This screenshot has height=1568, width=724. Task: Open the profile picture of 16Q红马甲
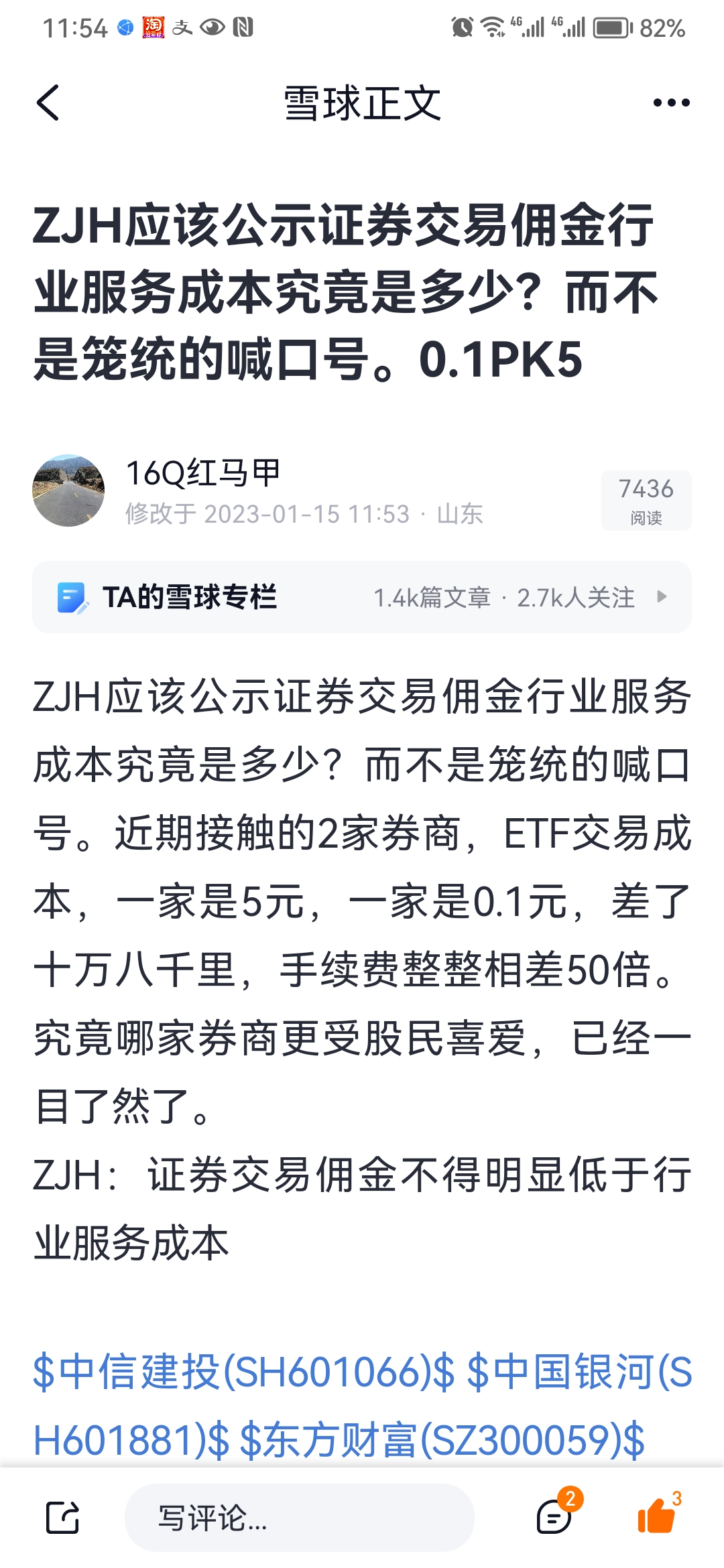pos(68,491)
